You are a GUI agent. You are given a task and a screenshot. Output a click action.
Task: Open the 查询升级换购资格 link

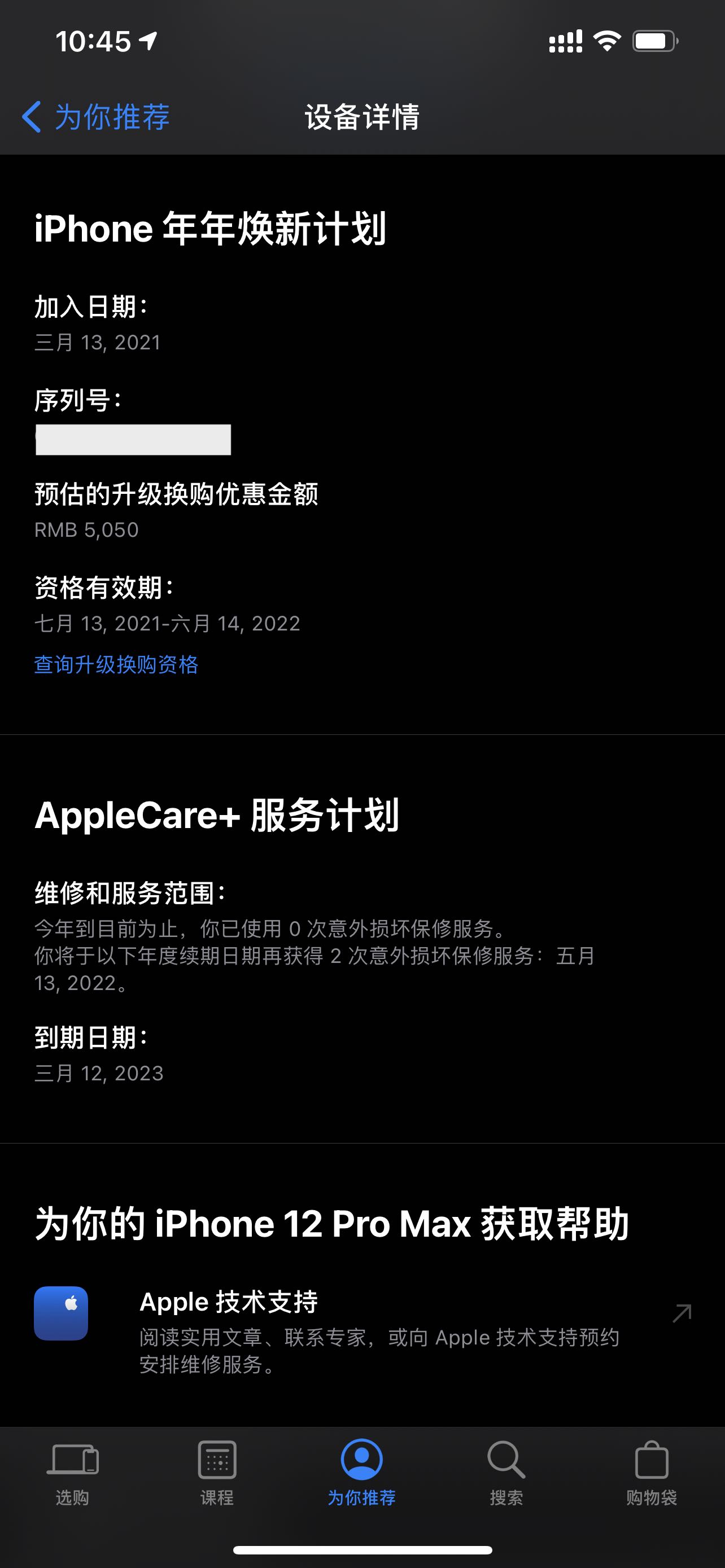(x=116, y=664)
